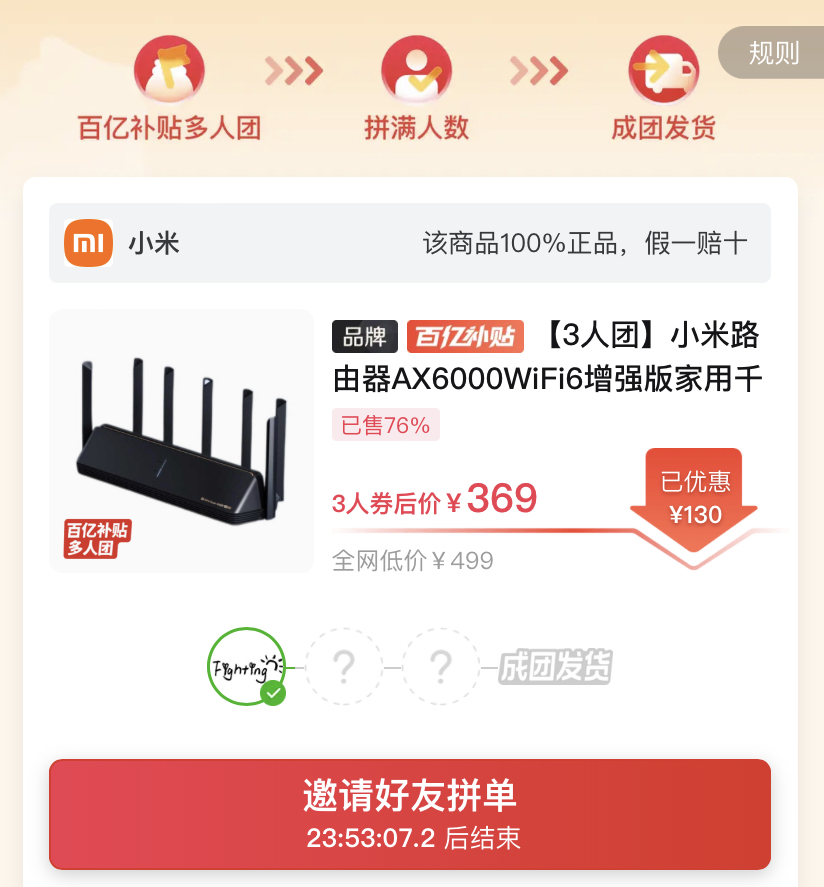Select the 小米 brand logo icon

[88, 242]
